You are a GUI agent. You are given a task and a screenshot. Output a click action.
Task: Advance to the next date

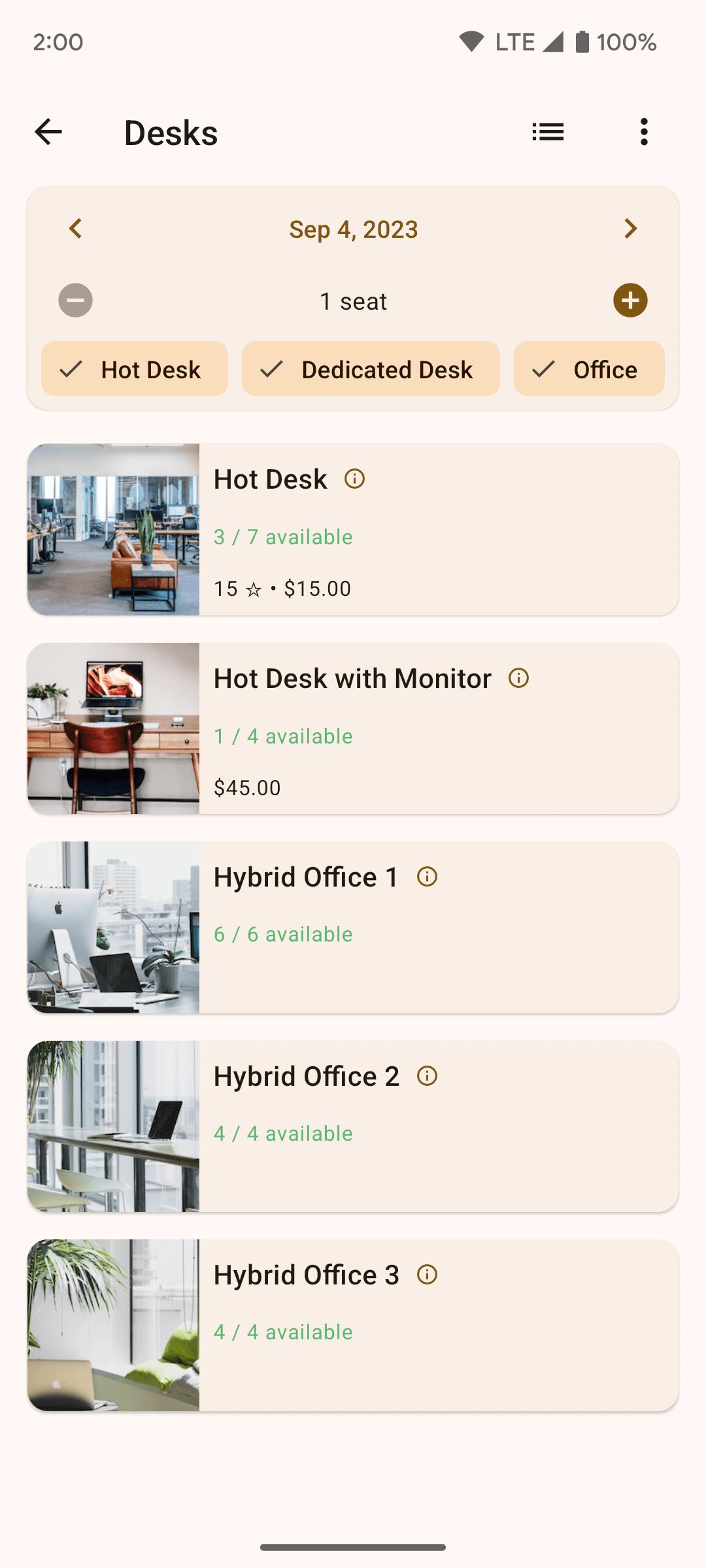[630, 229]
